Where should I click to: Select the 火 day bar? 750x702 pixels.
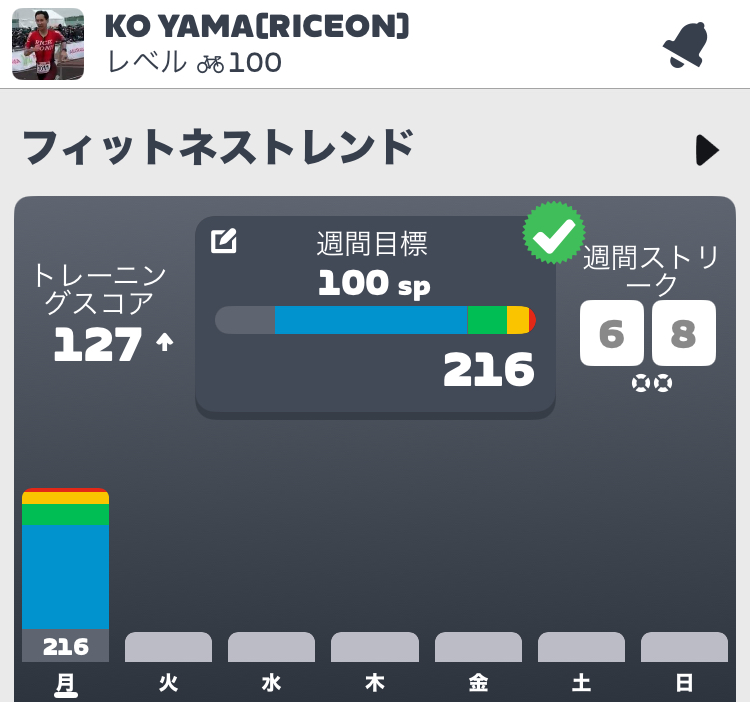pos(168,647)
